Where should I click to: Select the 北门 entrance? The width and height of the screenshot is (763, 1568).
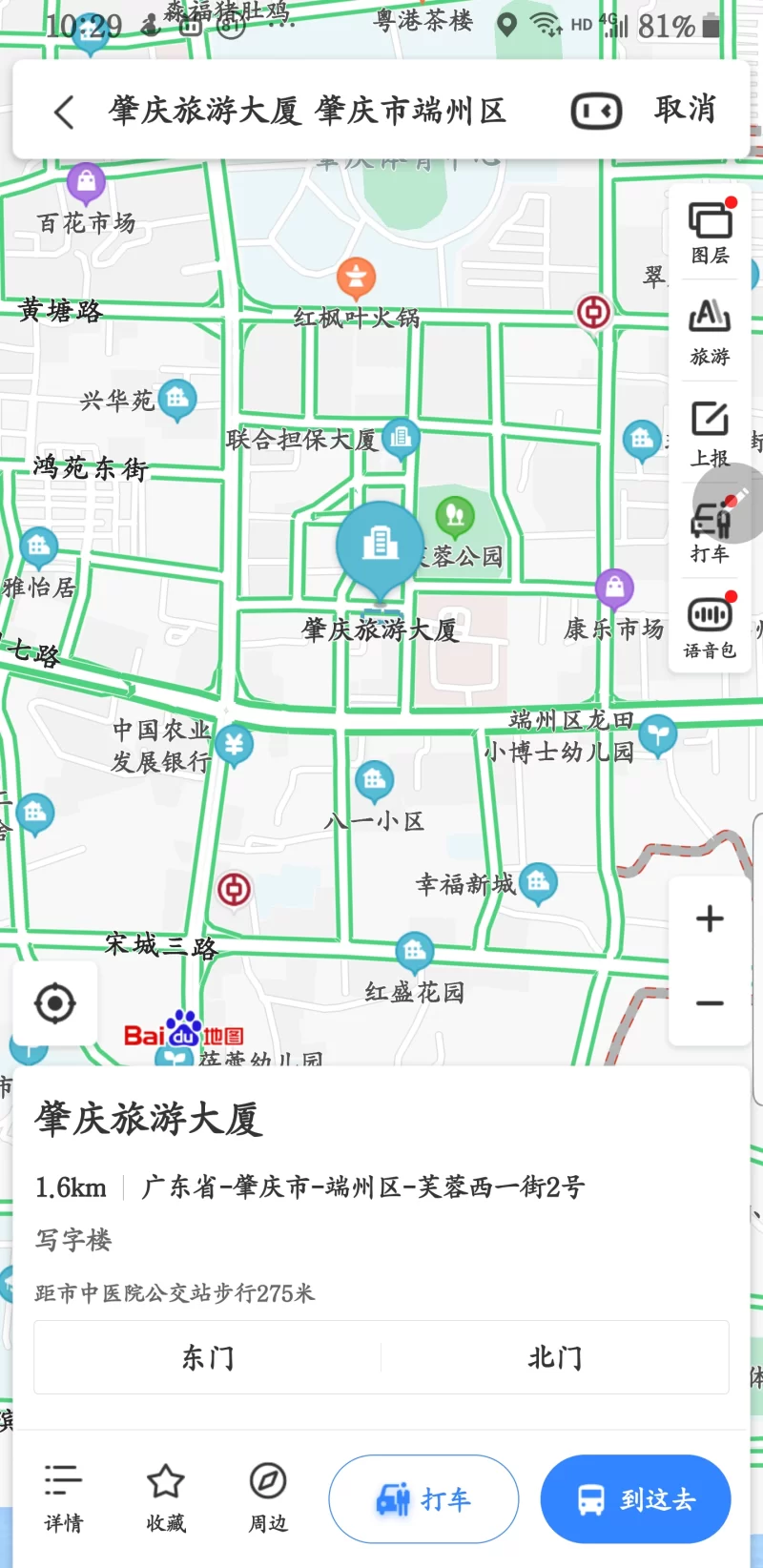pos(555,1357)
